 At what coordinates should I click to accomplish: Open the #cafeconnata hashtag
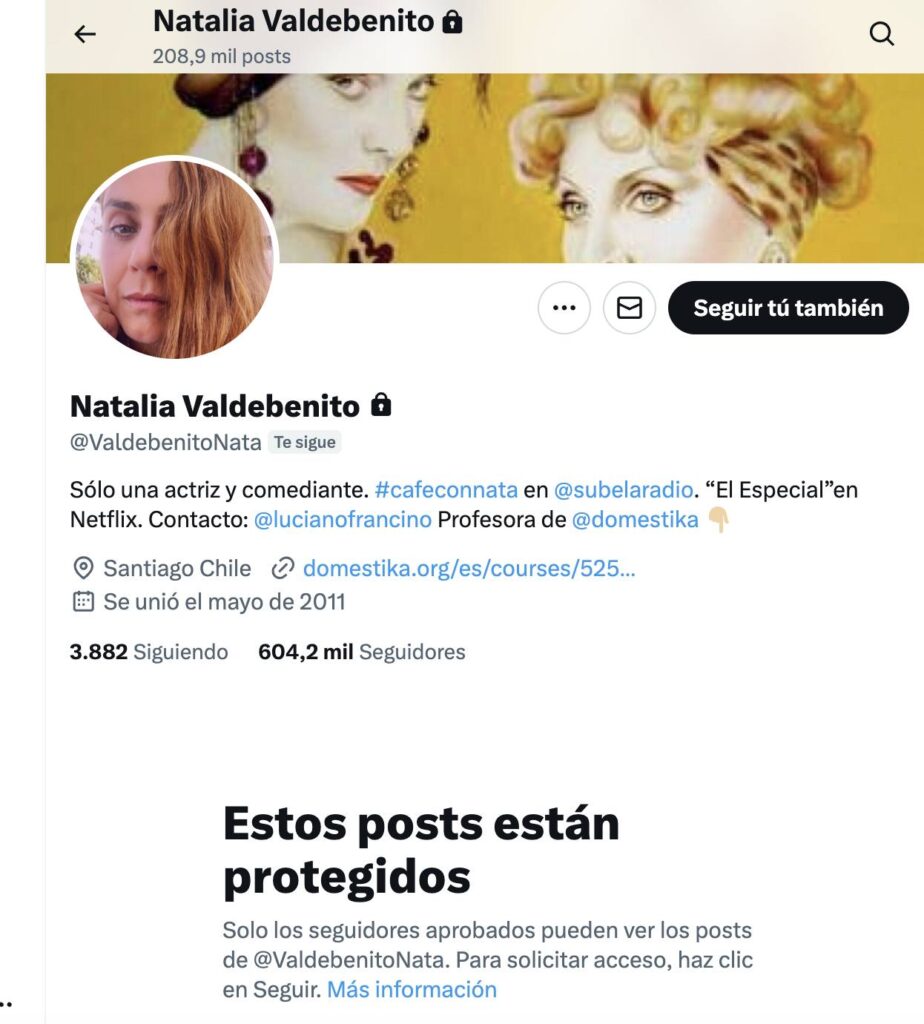pos(446,490)
